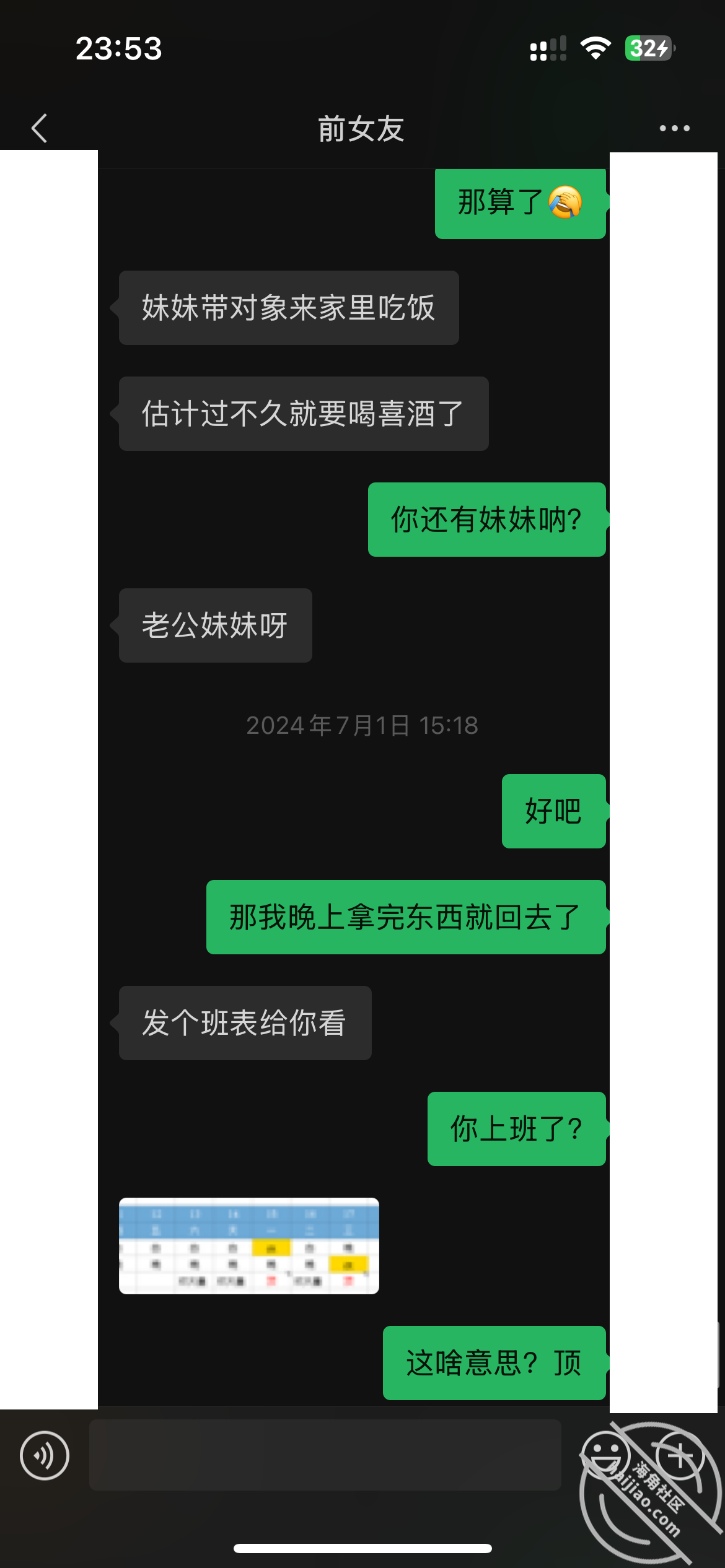Go back from the 前女友 chat
This screenshot has width=725, height=1568.
[x=40, y=128]
